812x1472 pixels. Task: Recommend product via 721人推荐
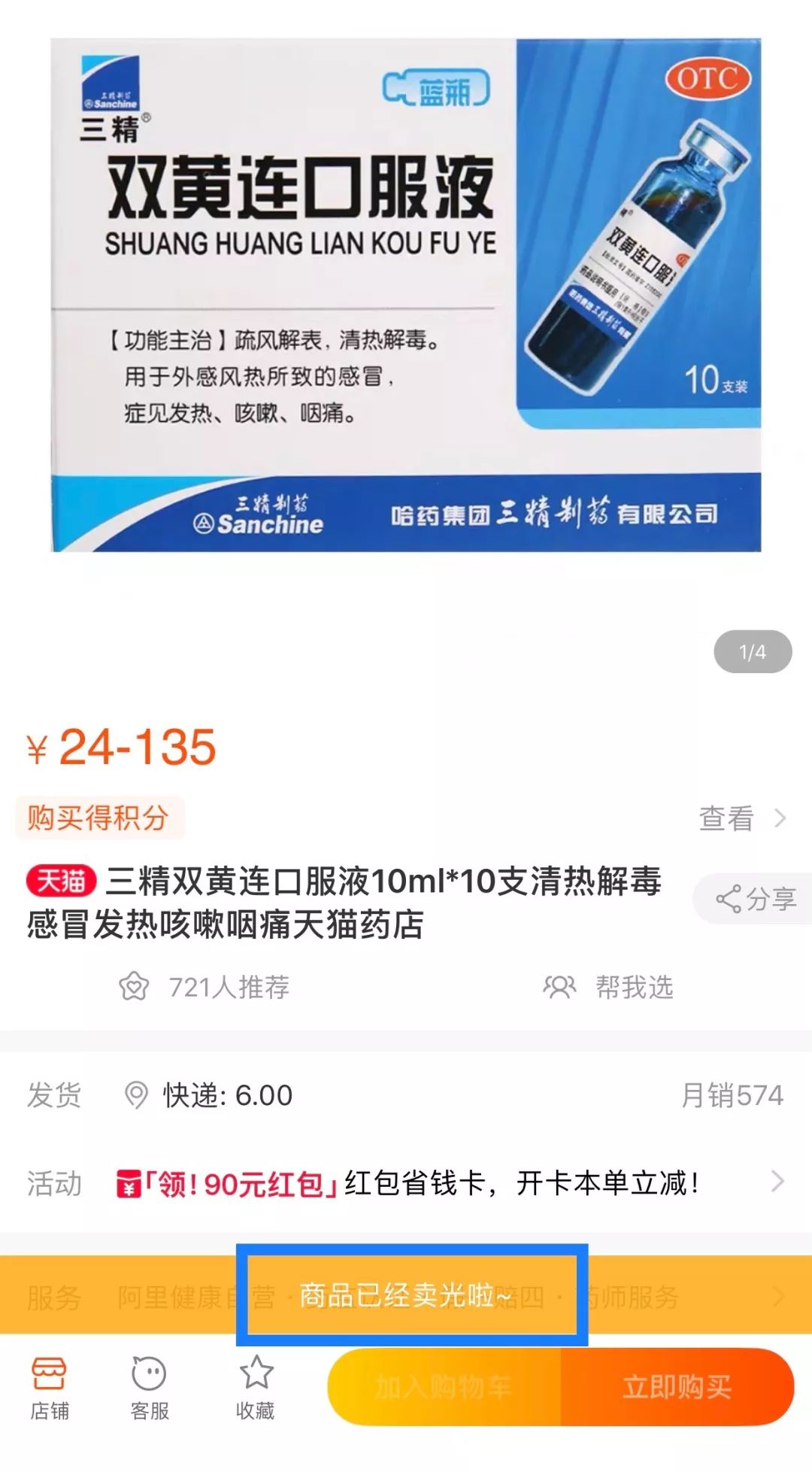[205, 986]
